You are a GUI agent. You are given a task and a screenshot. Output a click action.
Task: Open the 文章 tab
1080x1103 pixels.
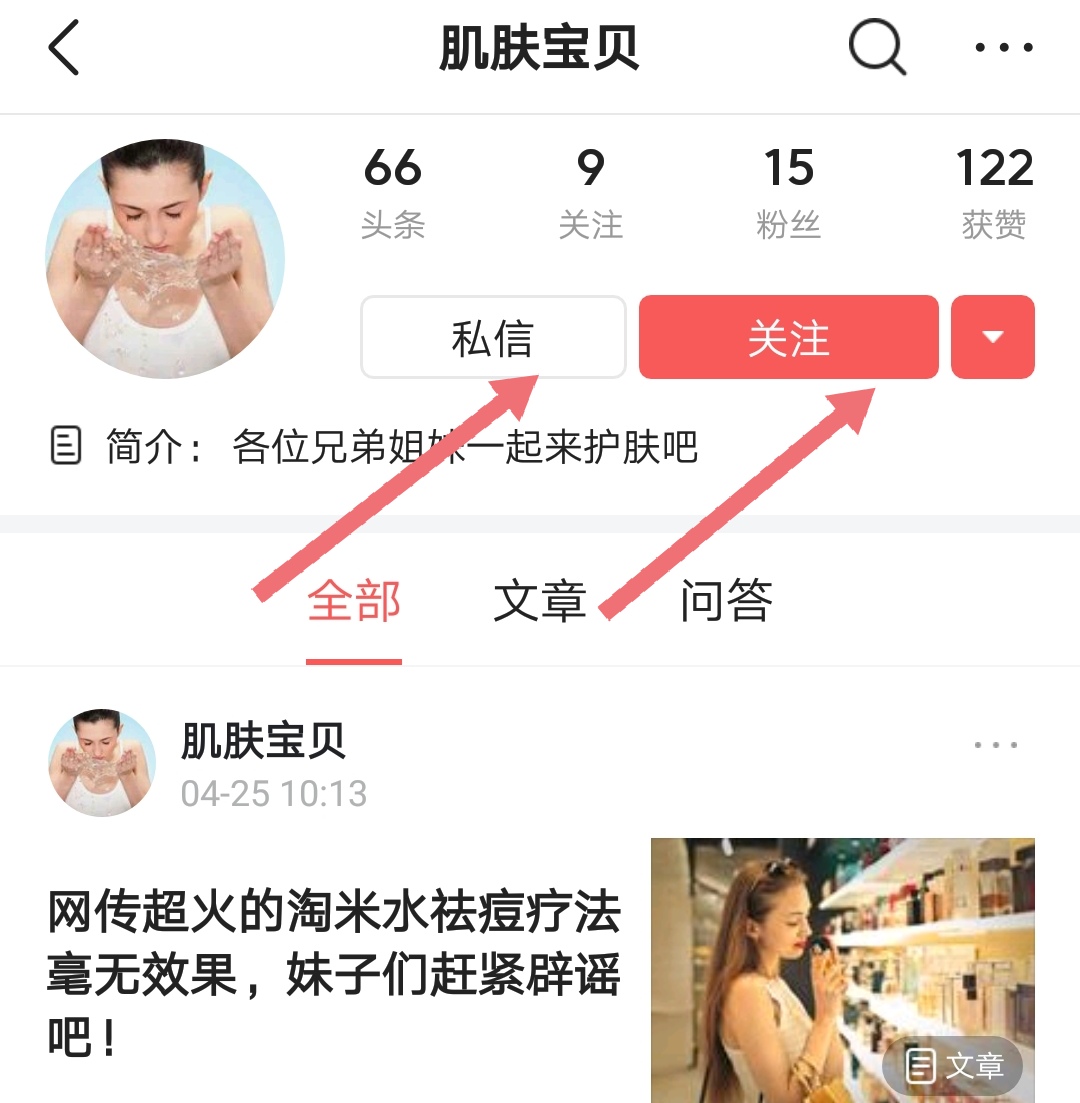(x=540, y=600)
